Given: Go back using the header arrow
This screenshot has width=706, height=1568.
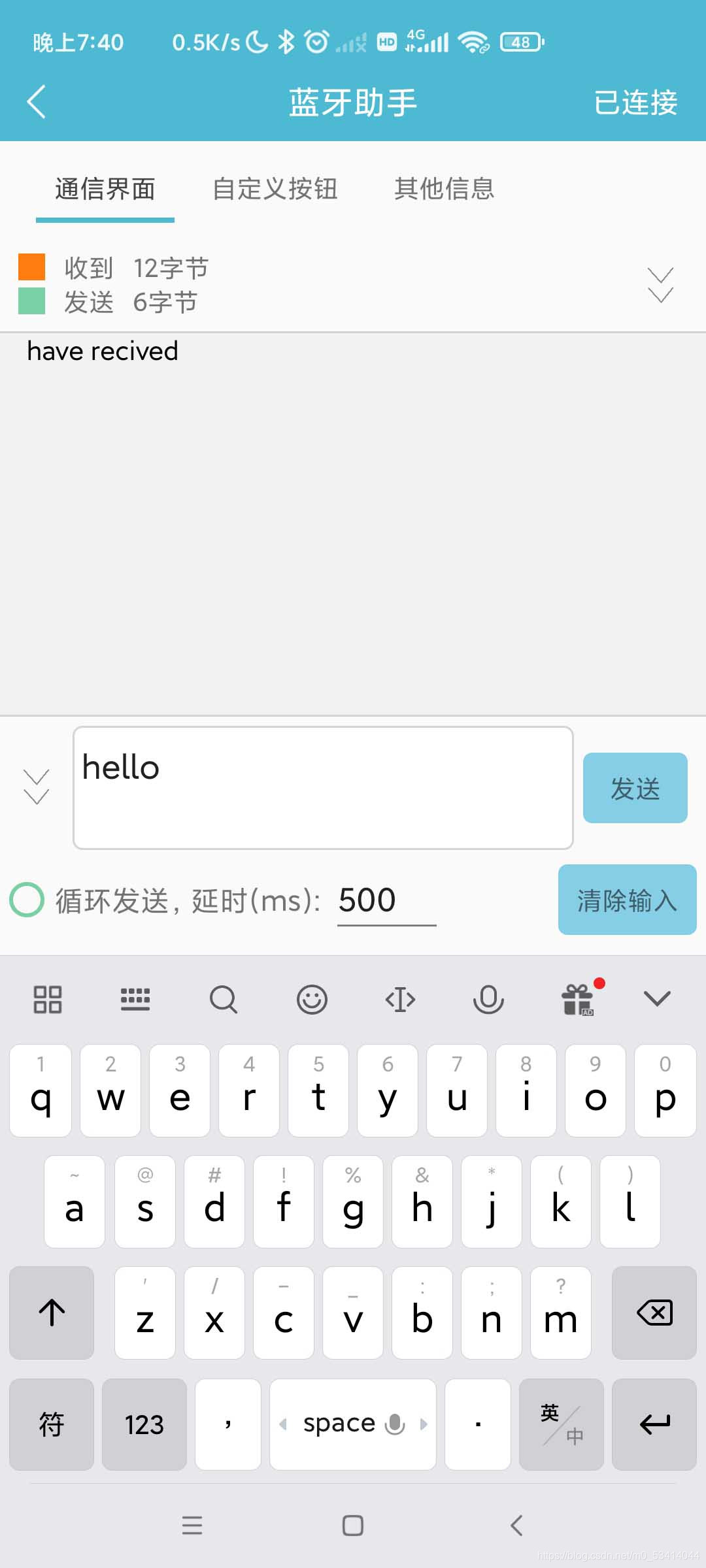Looking at the screenshot, I should click(x=37, y=102).
